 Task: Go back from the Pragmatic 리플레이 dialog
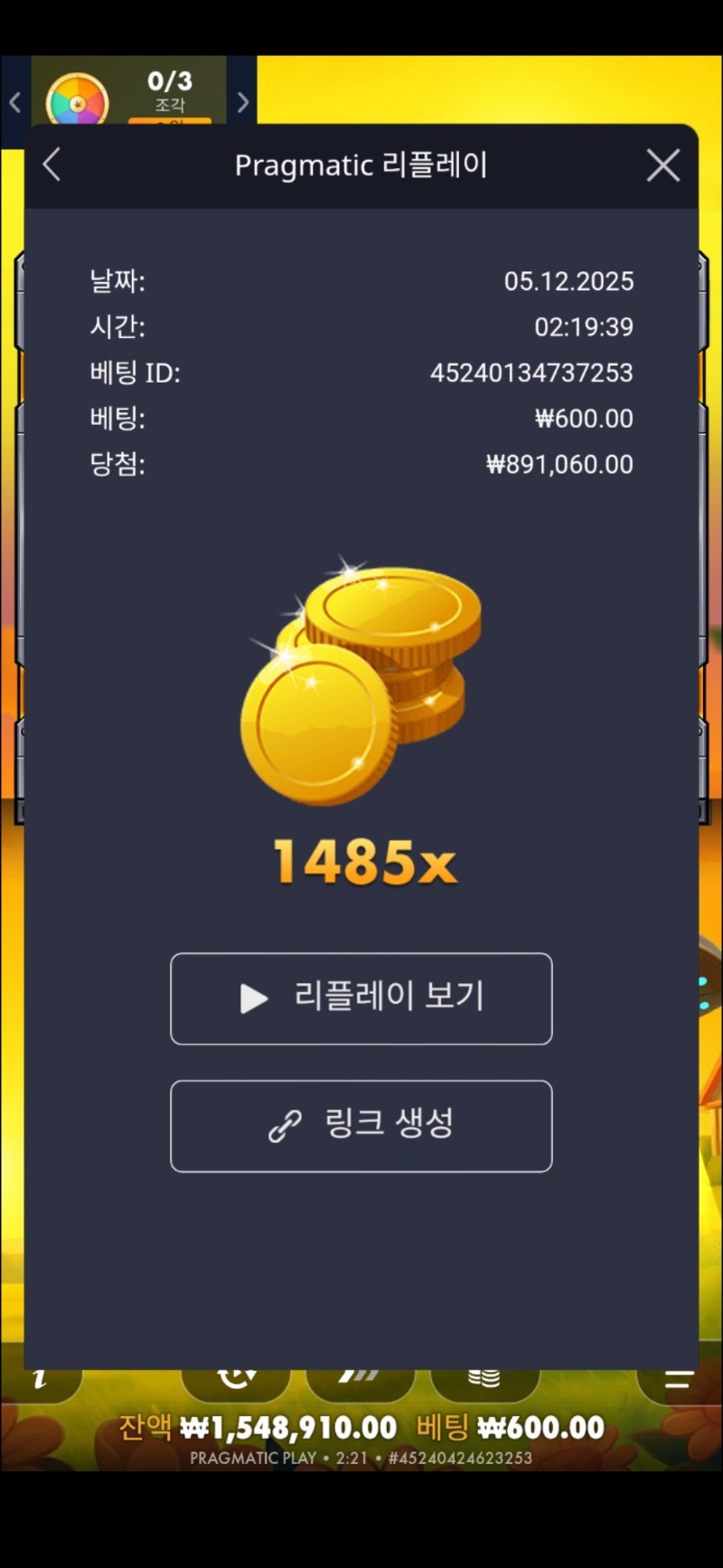point(52,165)
